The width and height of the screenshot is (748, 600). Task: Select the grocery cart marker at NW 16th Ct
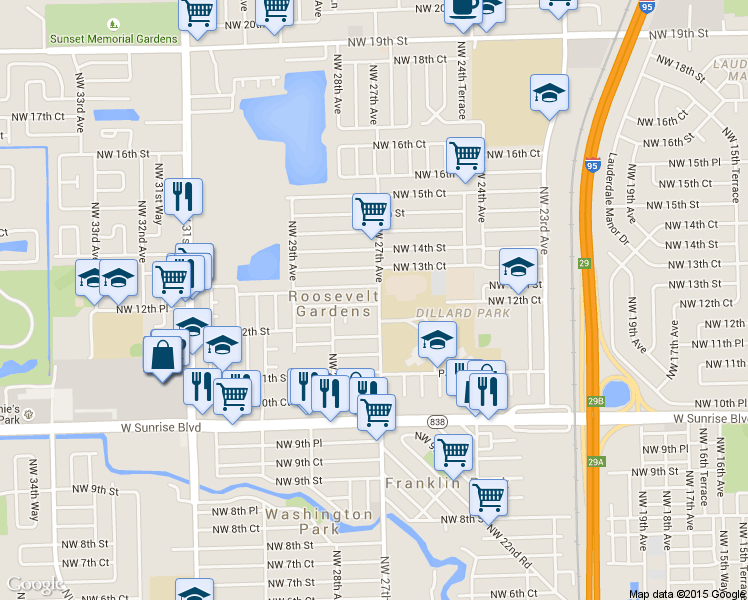click(465, 156)
